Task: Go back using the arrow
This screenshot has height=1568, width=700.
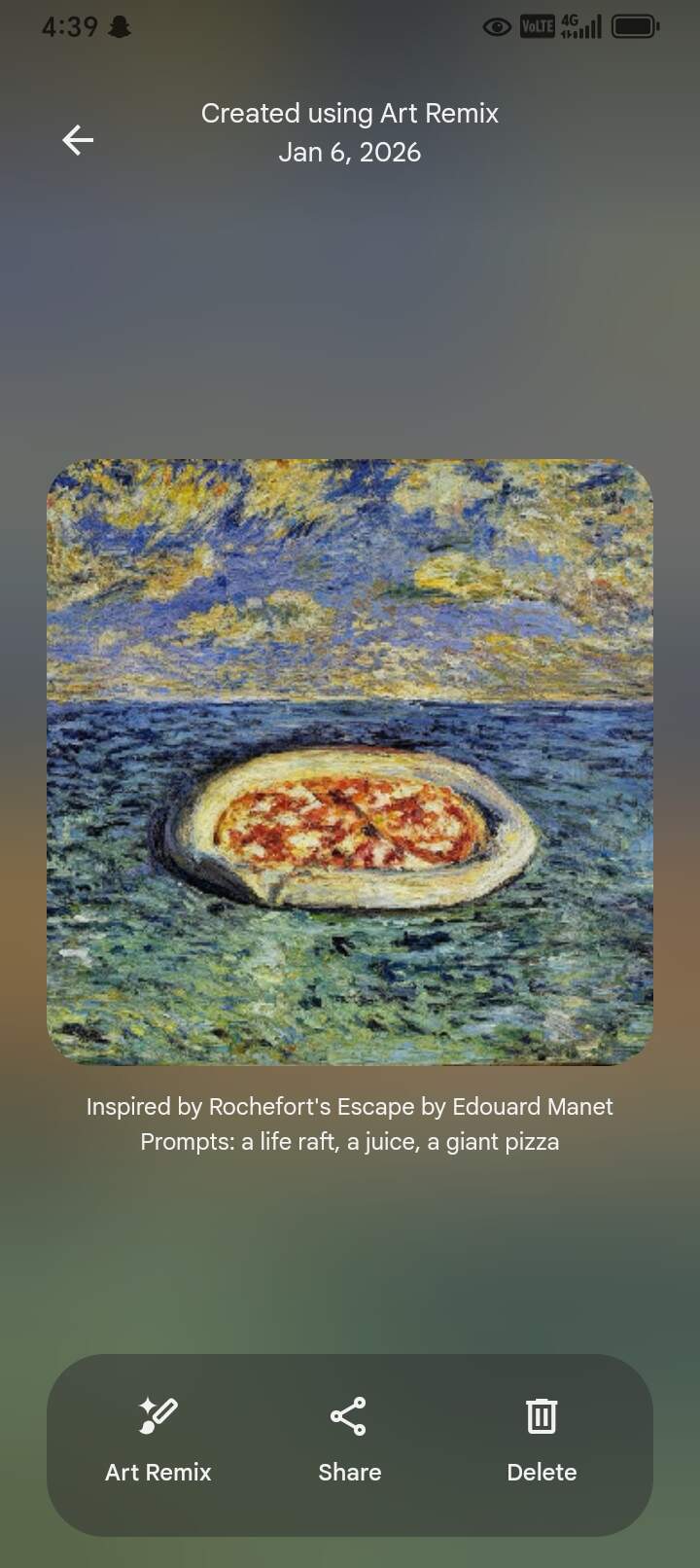Action: (78, 140)
